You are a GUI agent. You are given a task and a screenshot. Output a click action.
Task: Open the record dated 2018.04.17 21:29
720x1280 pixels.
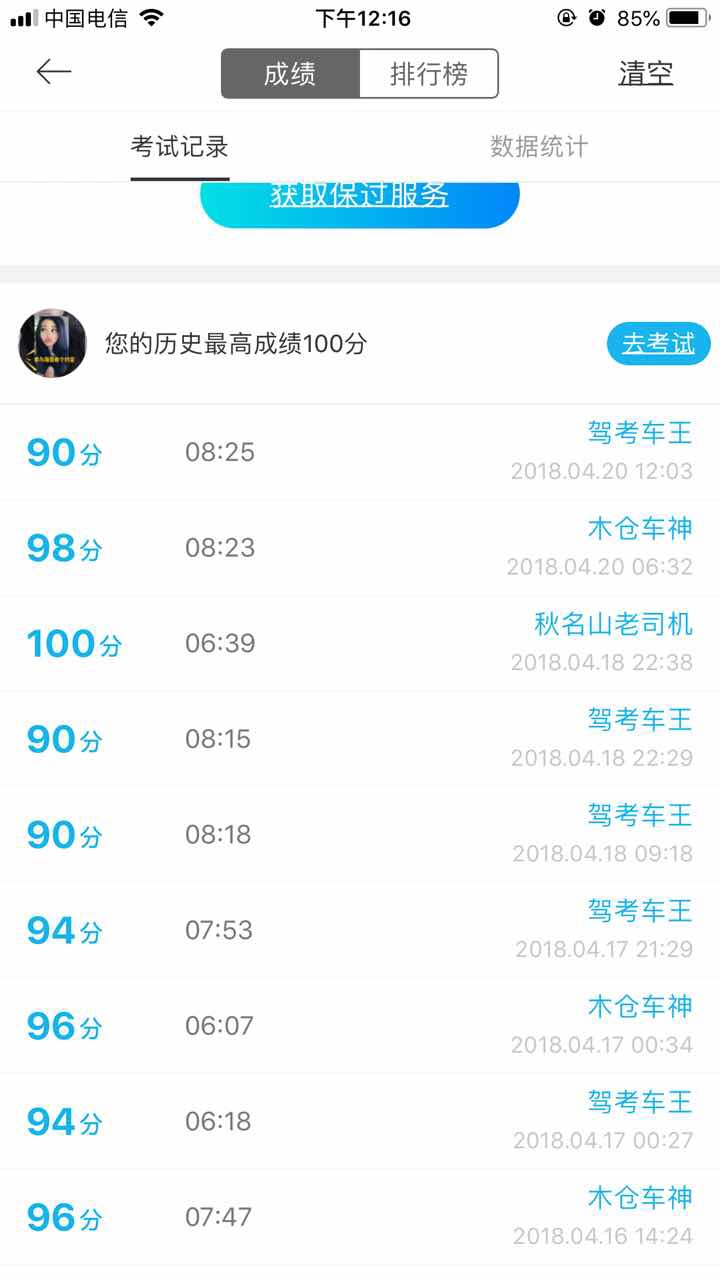click(x=360, y=930)
